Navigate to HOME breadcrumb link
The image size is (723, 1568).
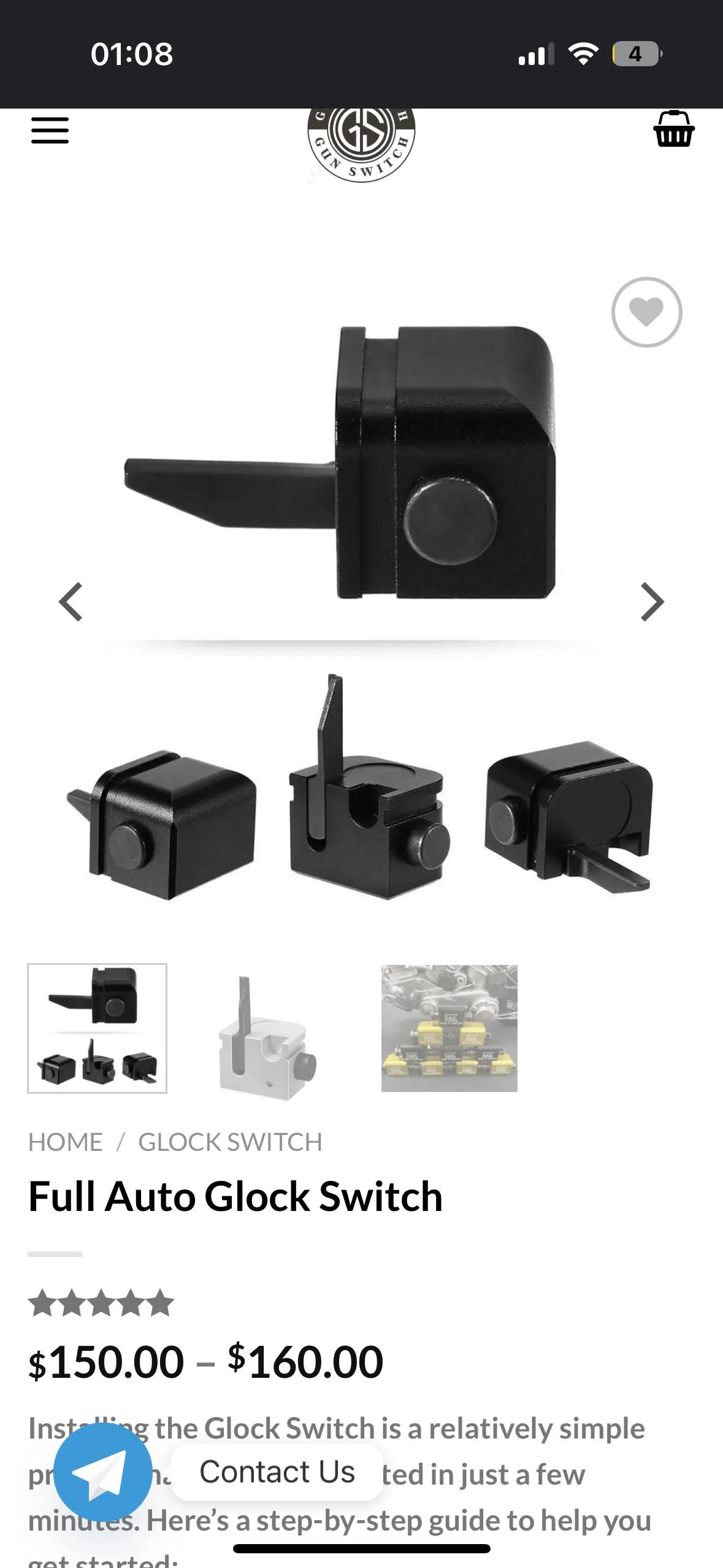click(66, 1141)
